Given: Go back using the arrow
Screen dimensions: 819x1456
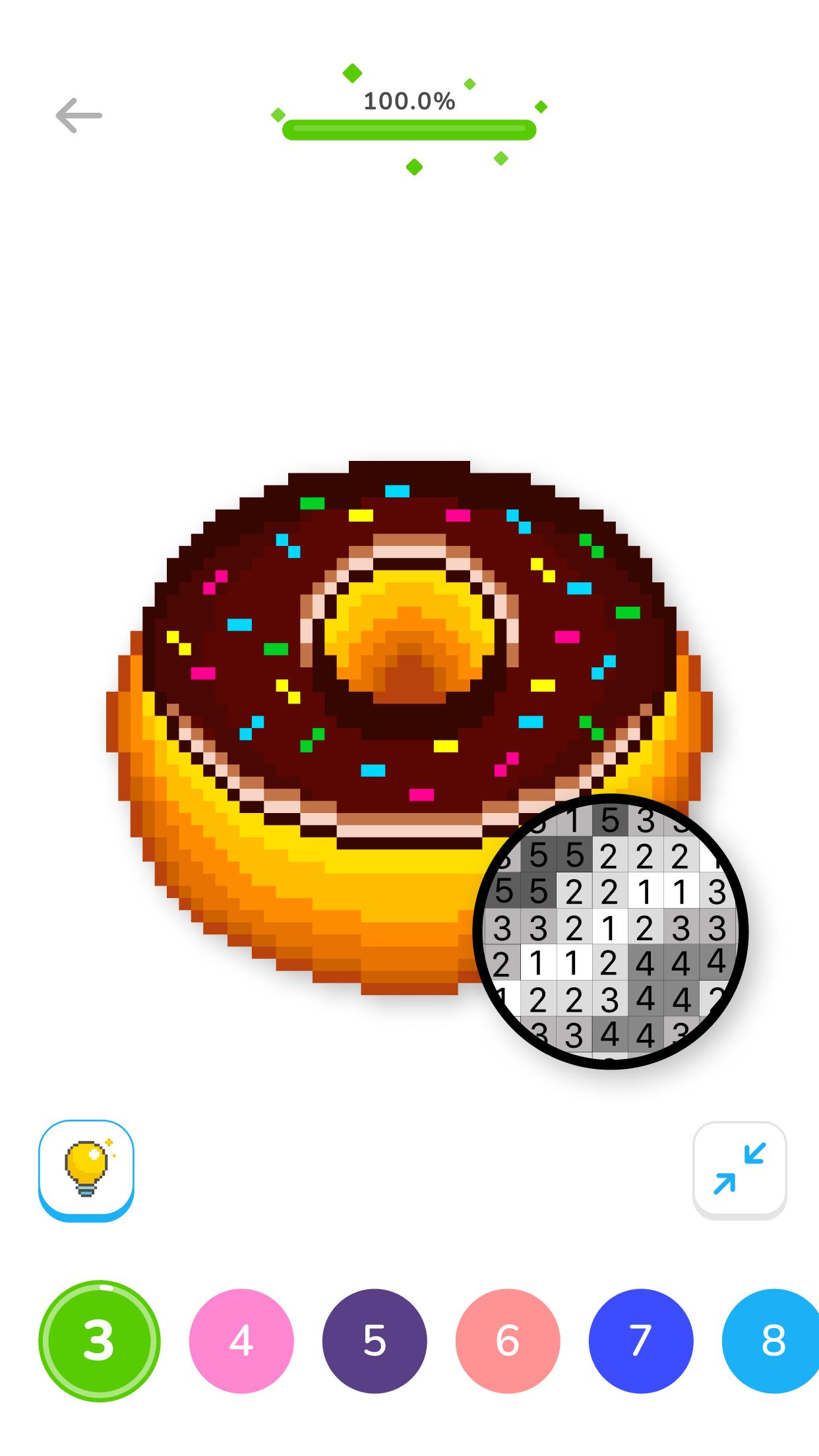Looking at the screenshot, I should (78, 116).
